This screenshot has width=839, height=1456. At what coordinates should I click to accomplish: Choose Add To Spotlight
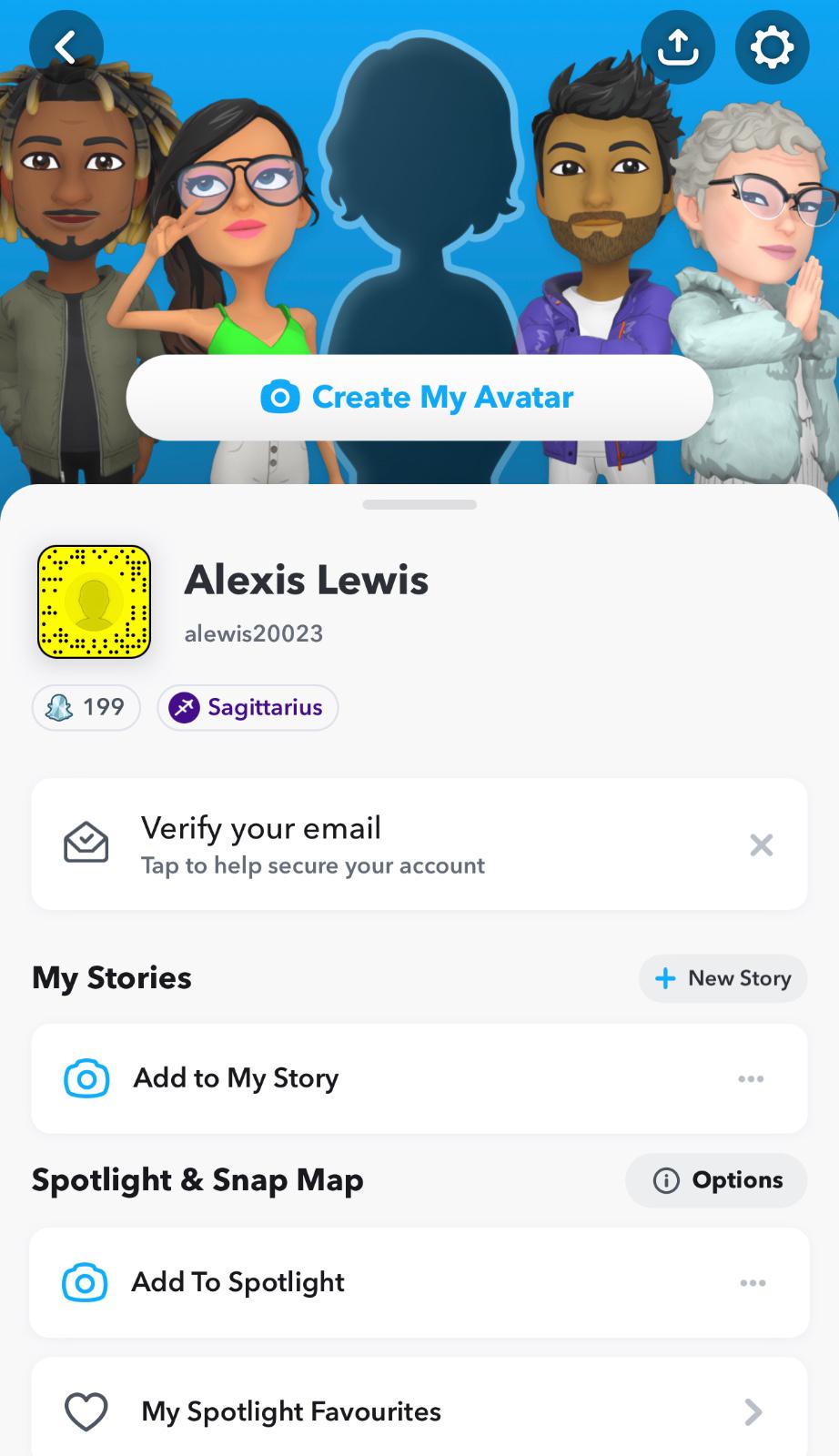238,1282
